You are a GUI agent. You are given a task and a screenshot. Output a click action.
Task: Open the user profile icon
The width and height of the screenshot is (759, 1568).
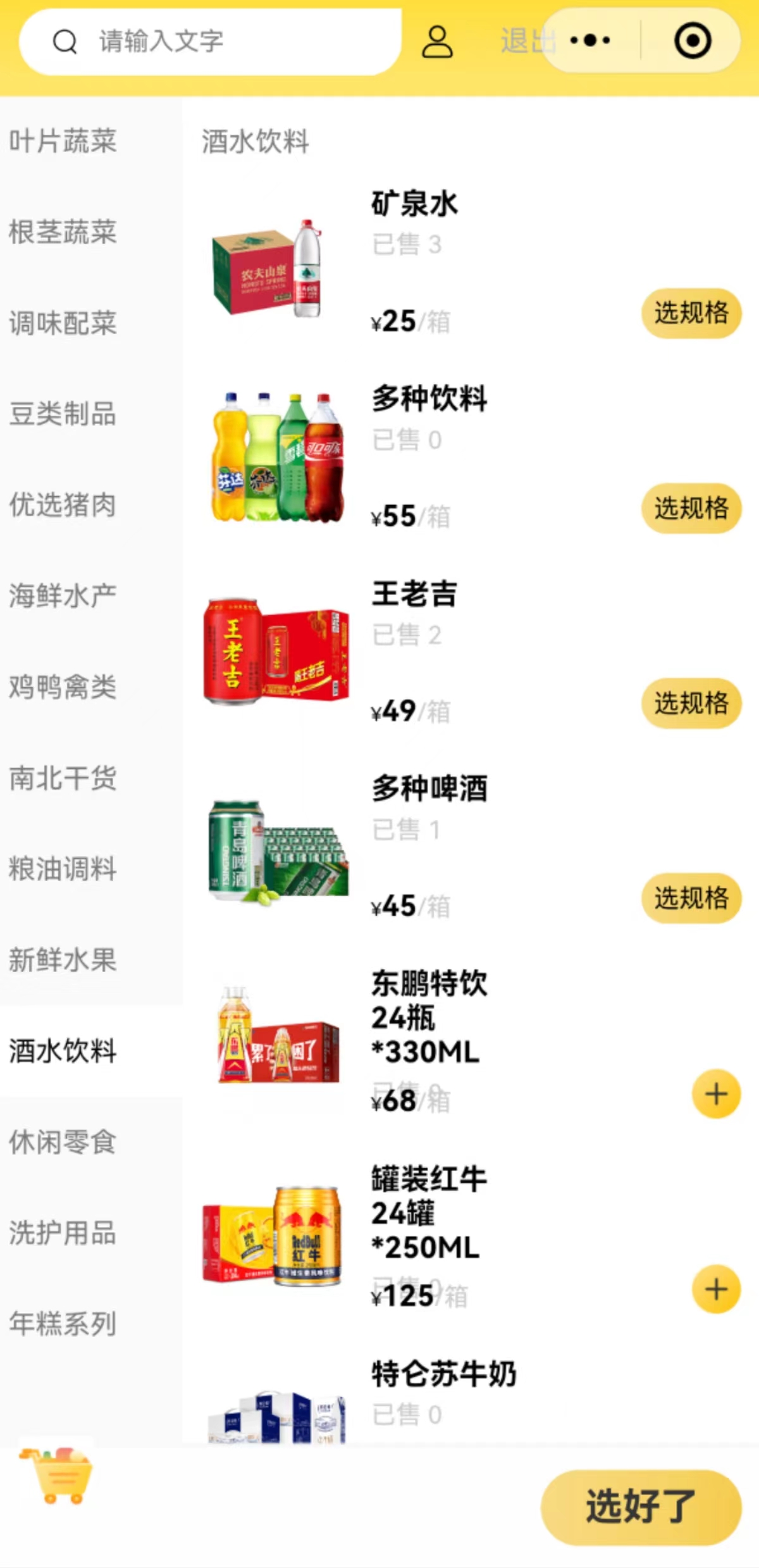437,42
